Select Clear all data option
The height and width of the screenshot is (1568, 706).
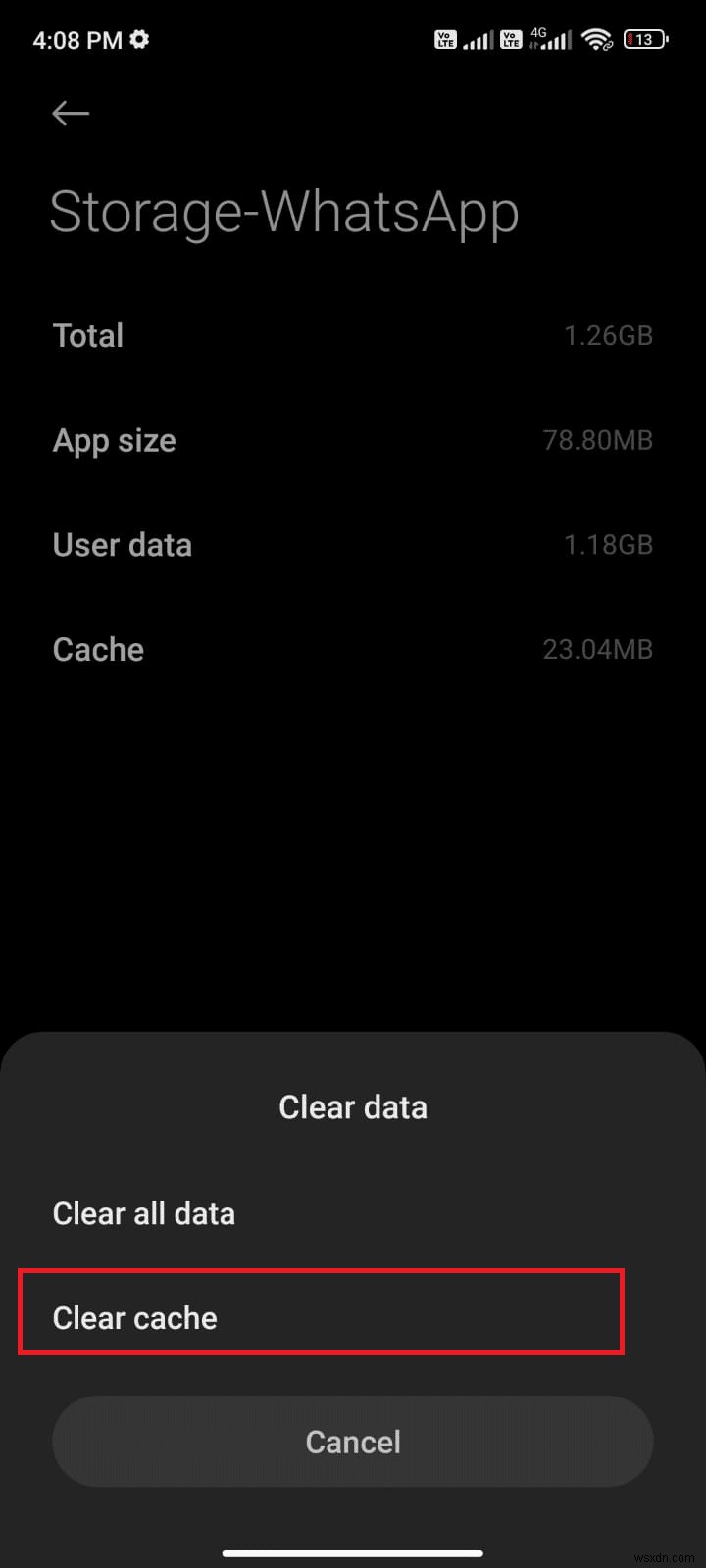[x=143, y=1213]
